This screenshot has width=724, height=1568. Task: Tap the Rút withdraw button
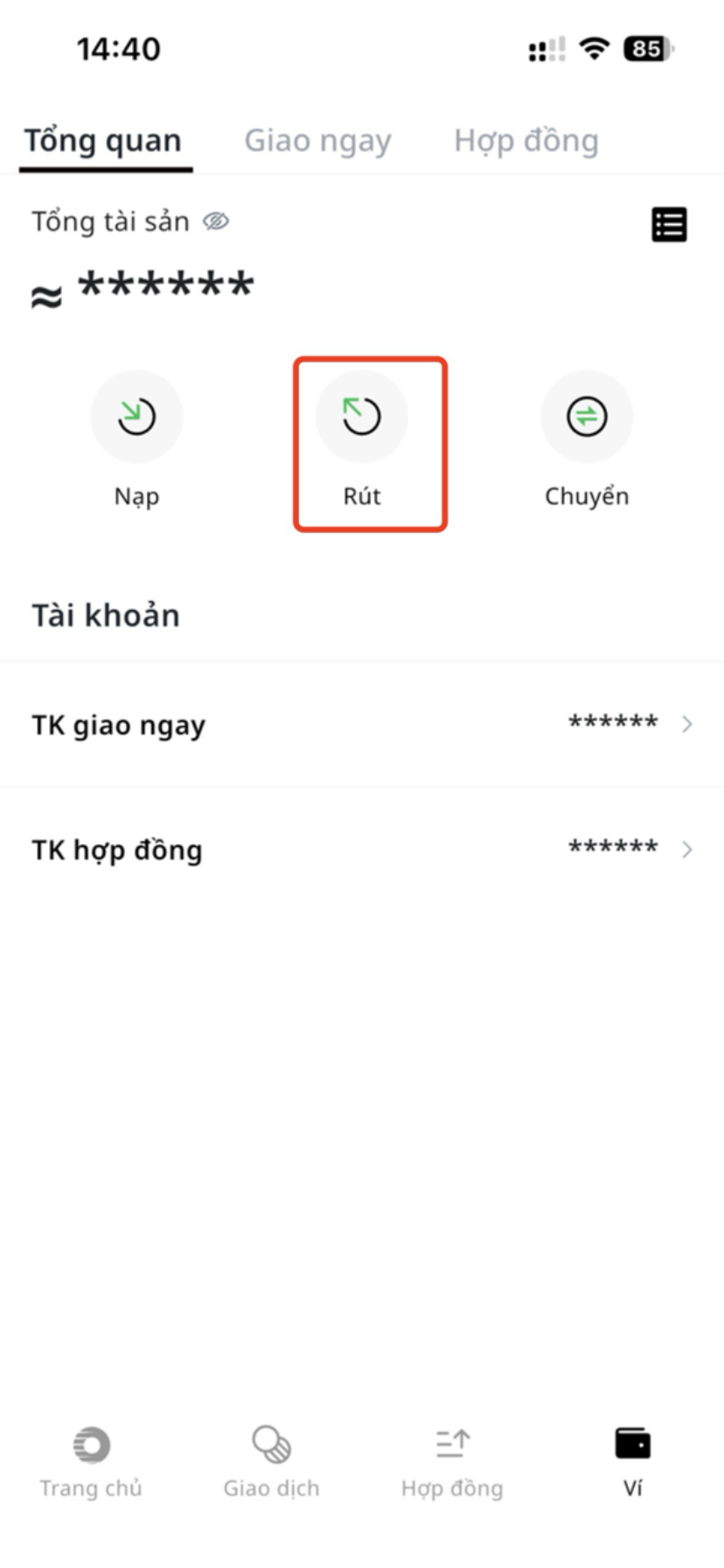pyautogui.click(x=362, y=417)
